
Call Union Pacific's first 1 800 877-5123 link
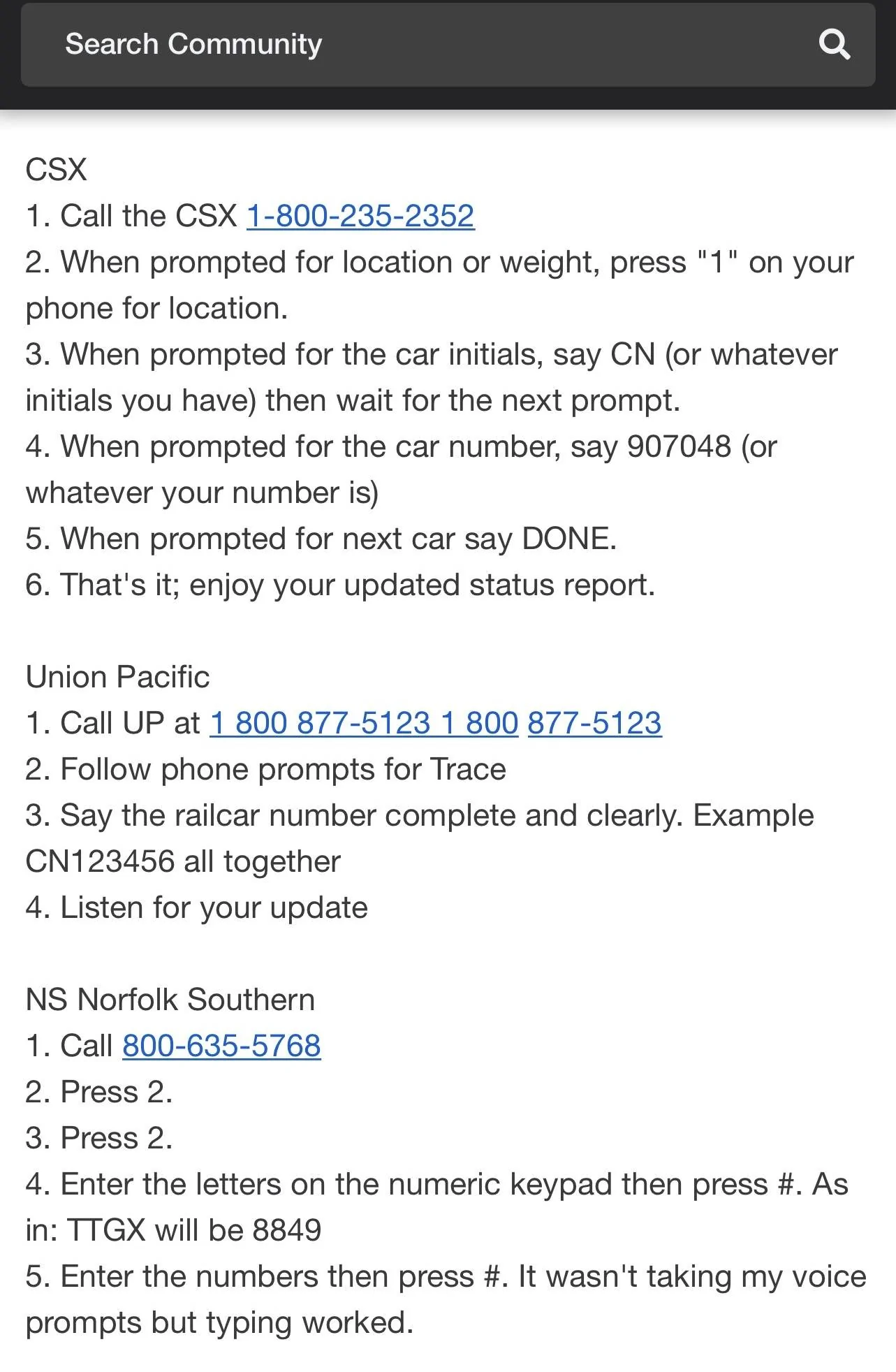(x=320, y=723)
